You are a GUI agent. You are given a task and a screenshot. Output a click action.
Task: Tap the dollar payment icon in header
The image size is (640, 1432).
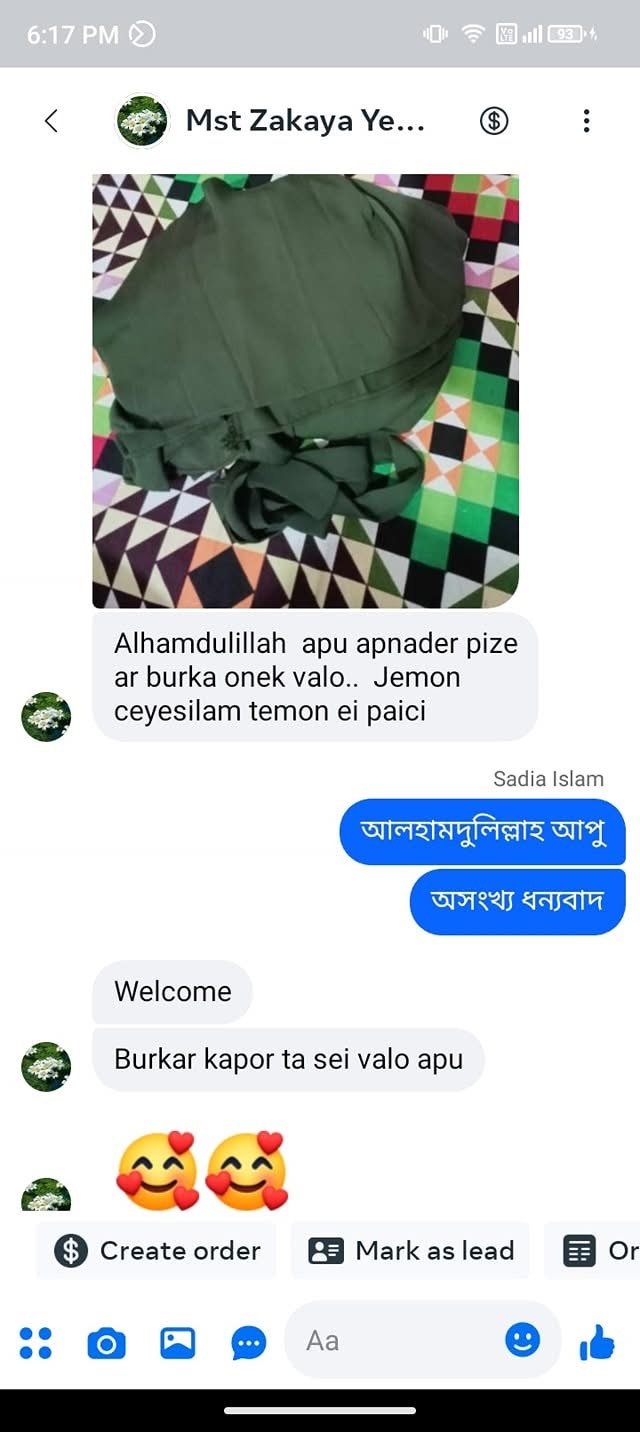pos(493,121)
